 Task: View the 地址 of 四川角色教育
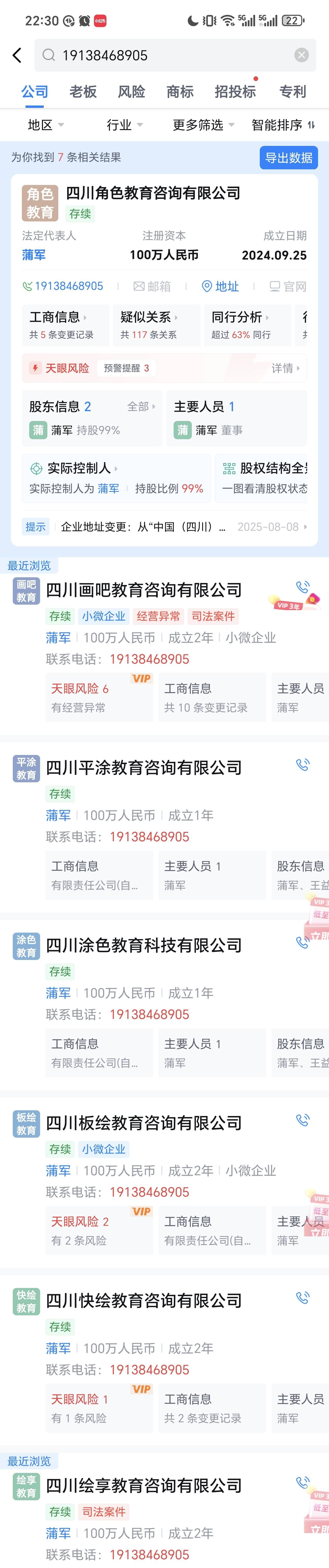[x=220, y=286]
